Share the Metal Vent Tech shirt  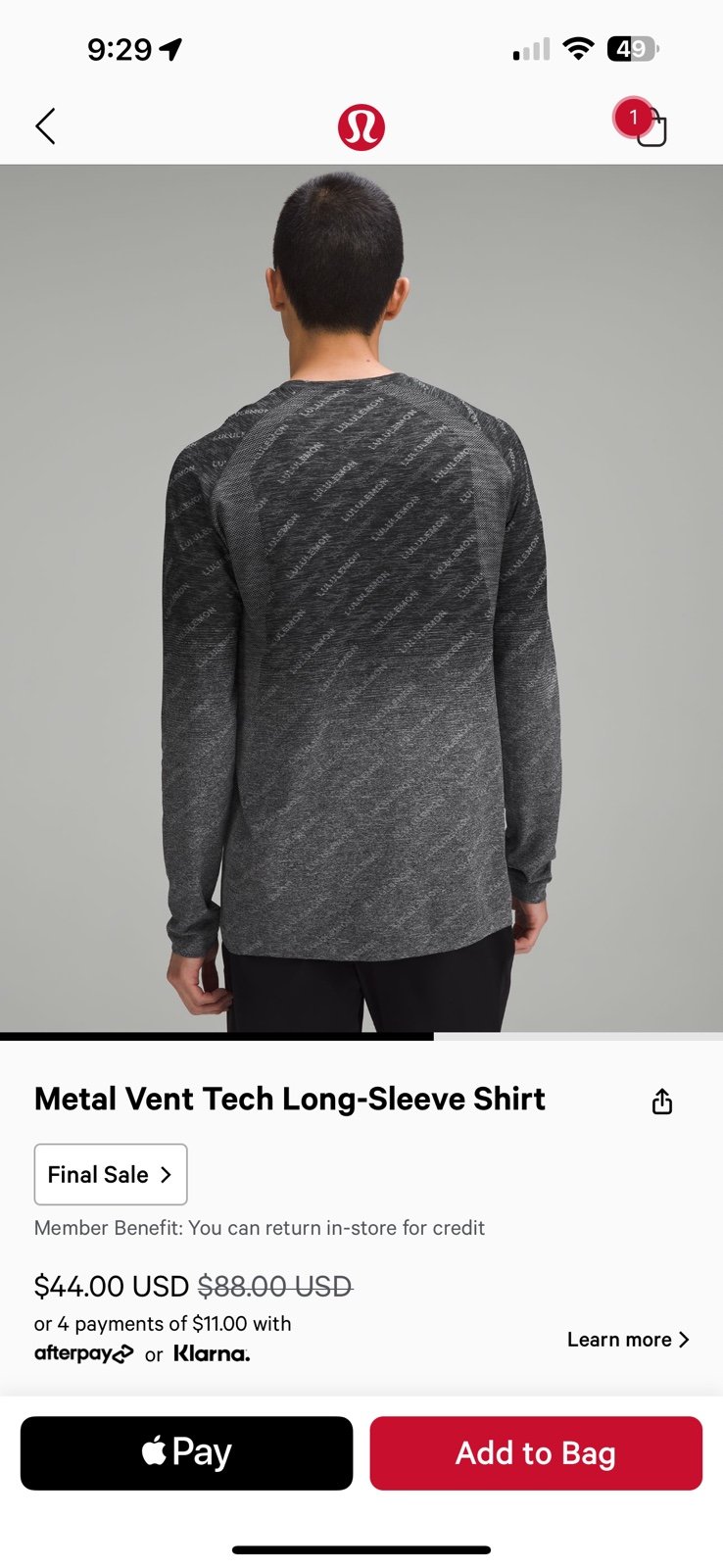(662, 1102)
